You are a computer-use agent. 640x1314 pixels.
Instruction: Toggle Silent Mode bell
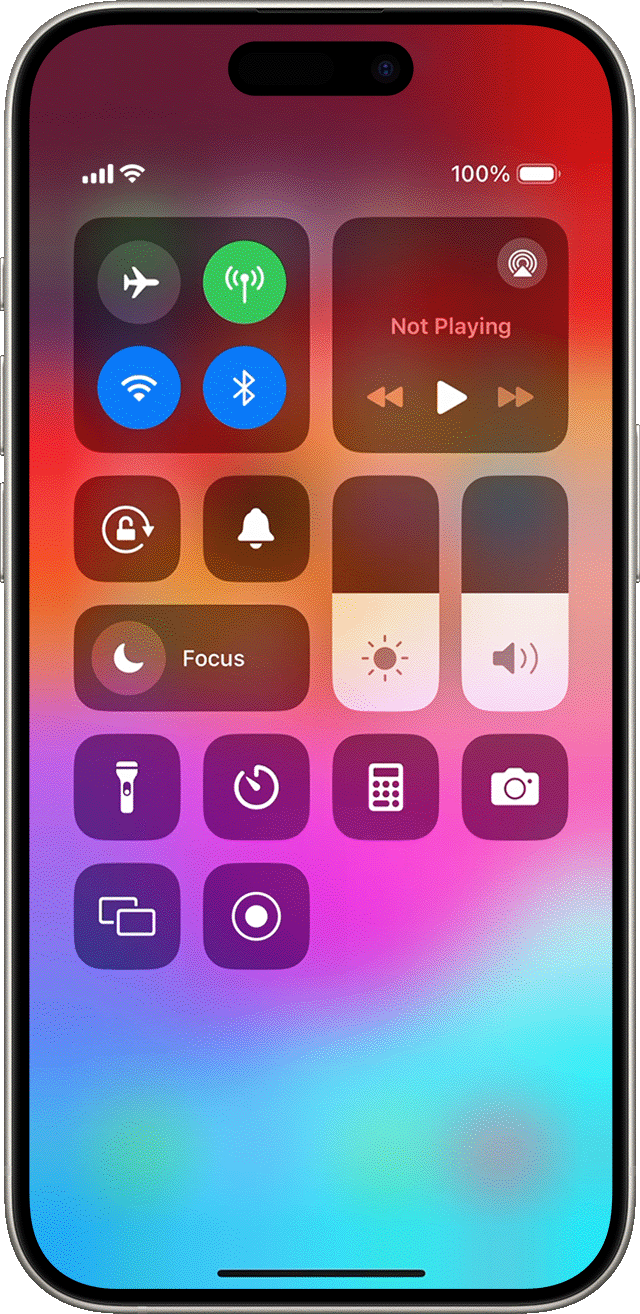(256, 529)
